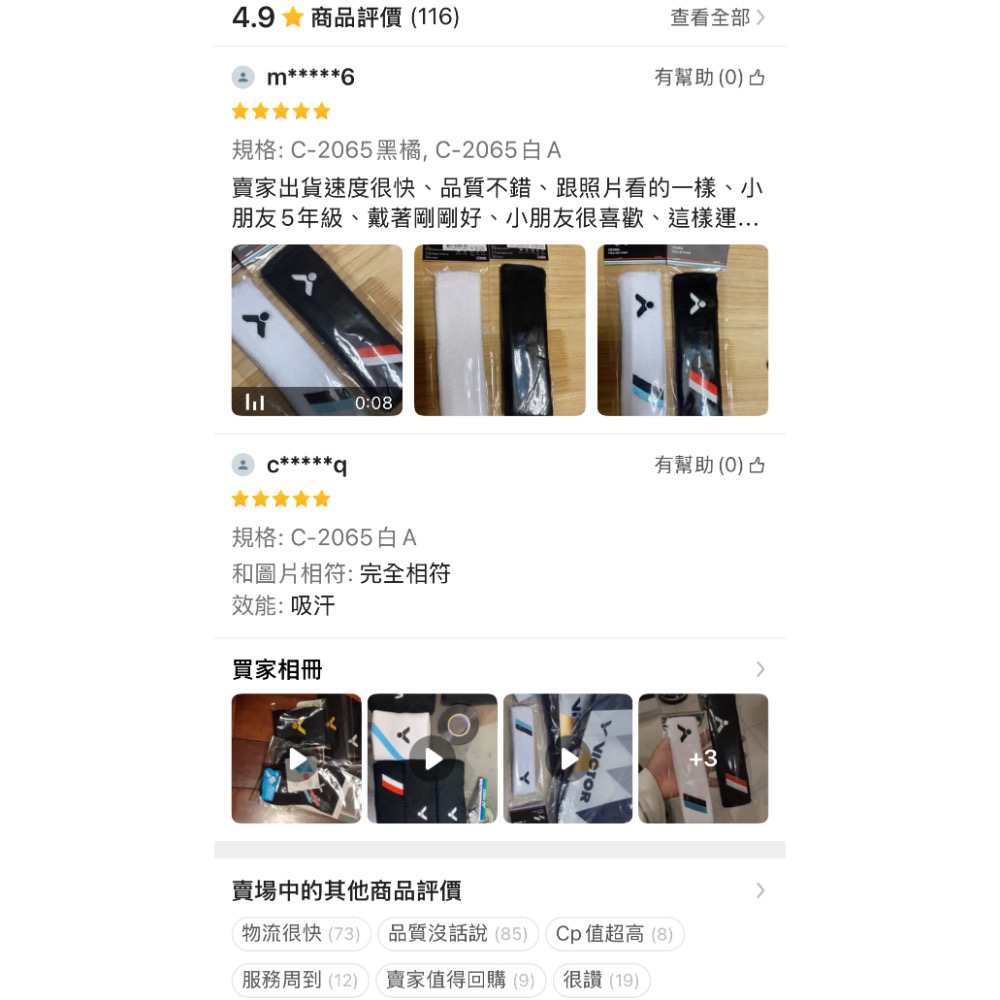The height and width of the screenshot is (1000, 1000).
Task: Play the second 買家相冊 video
Action: click(x=432, y=759)
